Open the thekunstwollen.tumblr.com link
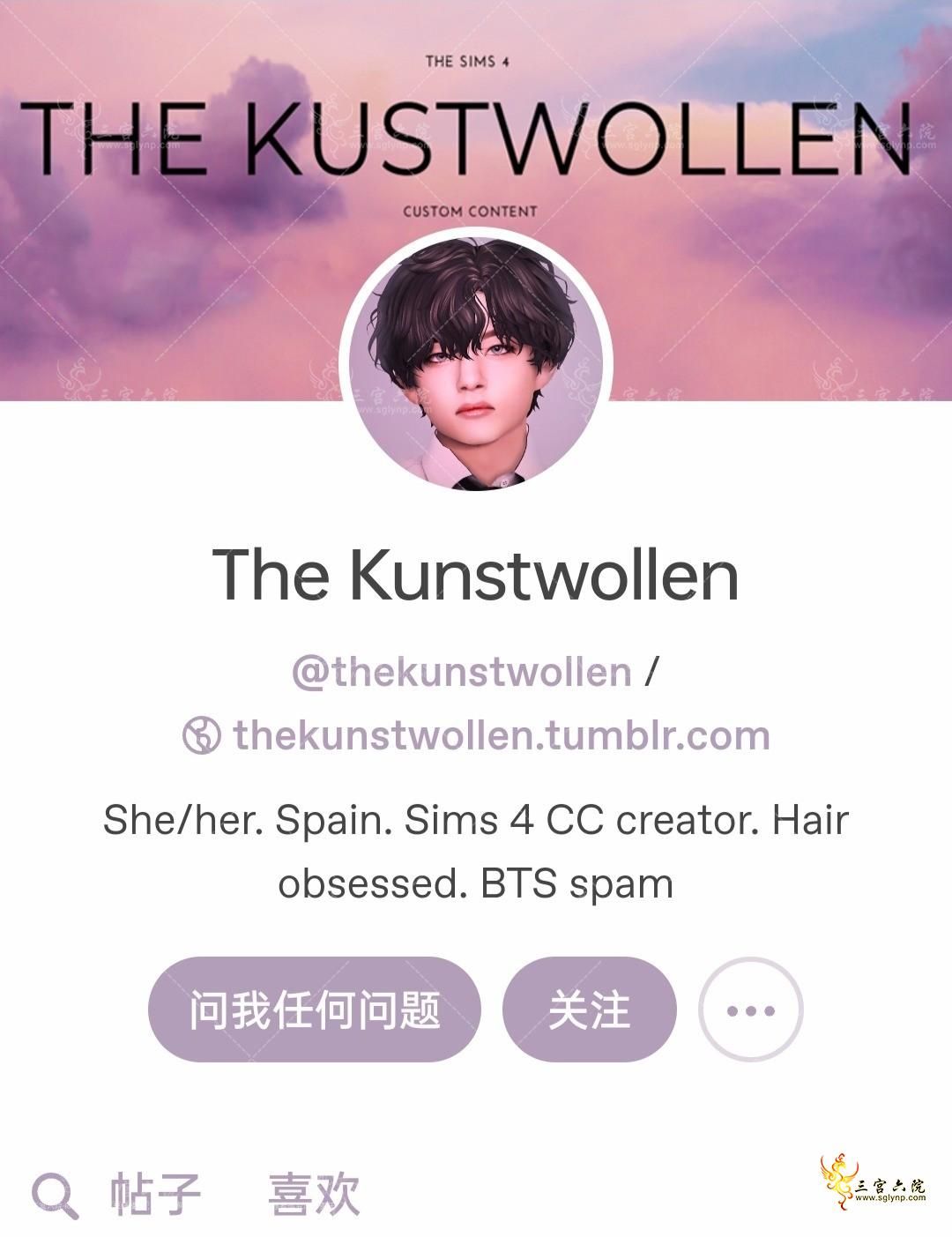The height and width of the screenshot is (1237, 952). point(501,735)
